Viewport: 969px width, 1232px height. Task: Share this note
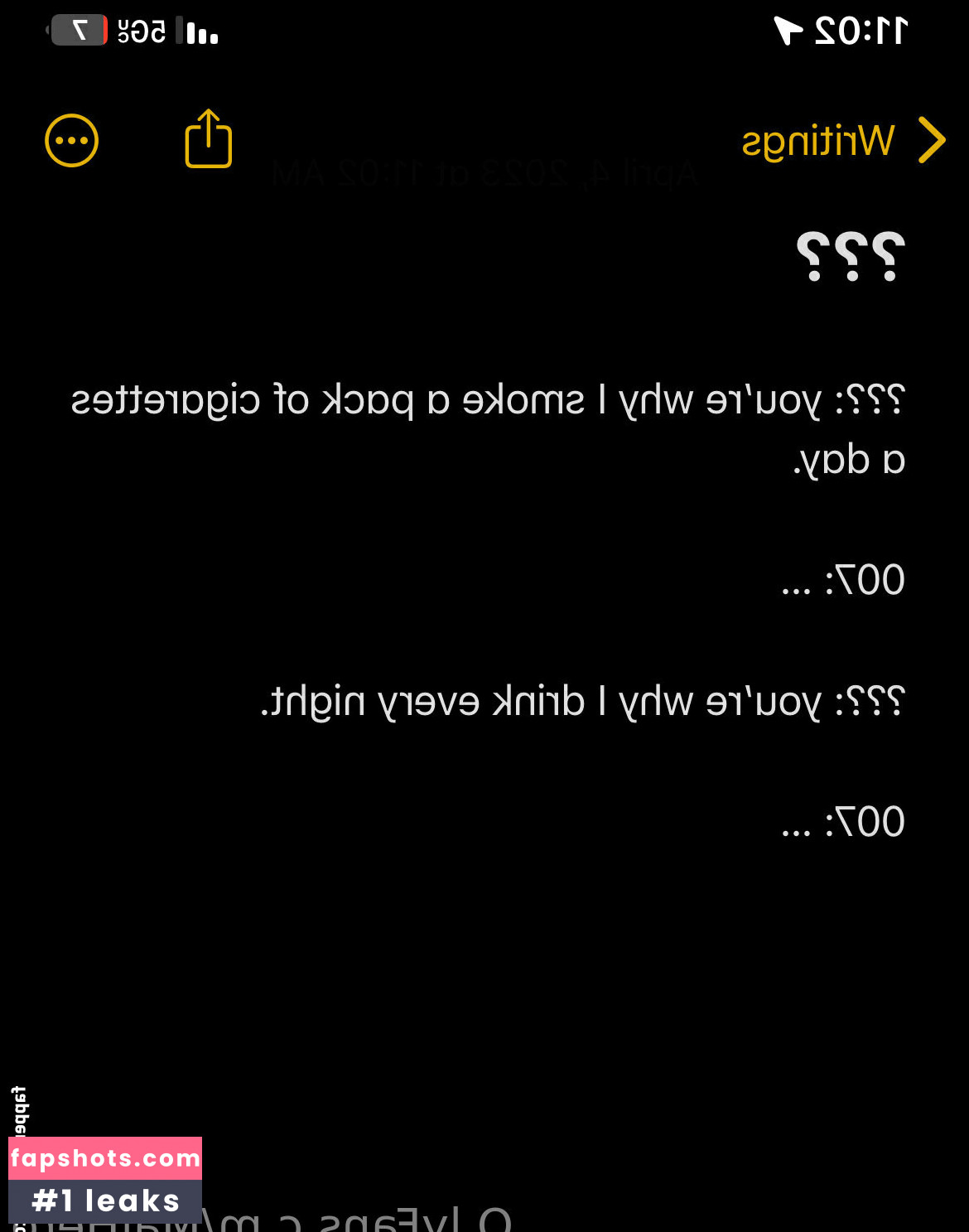[208, 139]
